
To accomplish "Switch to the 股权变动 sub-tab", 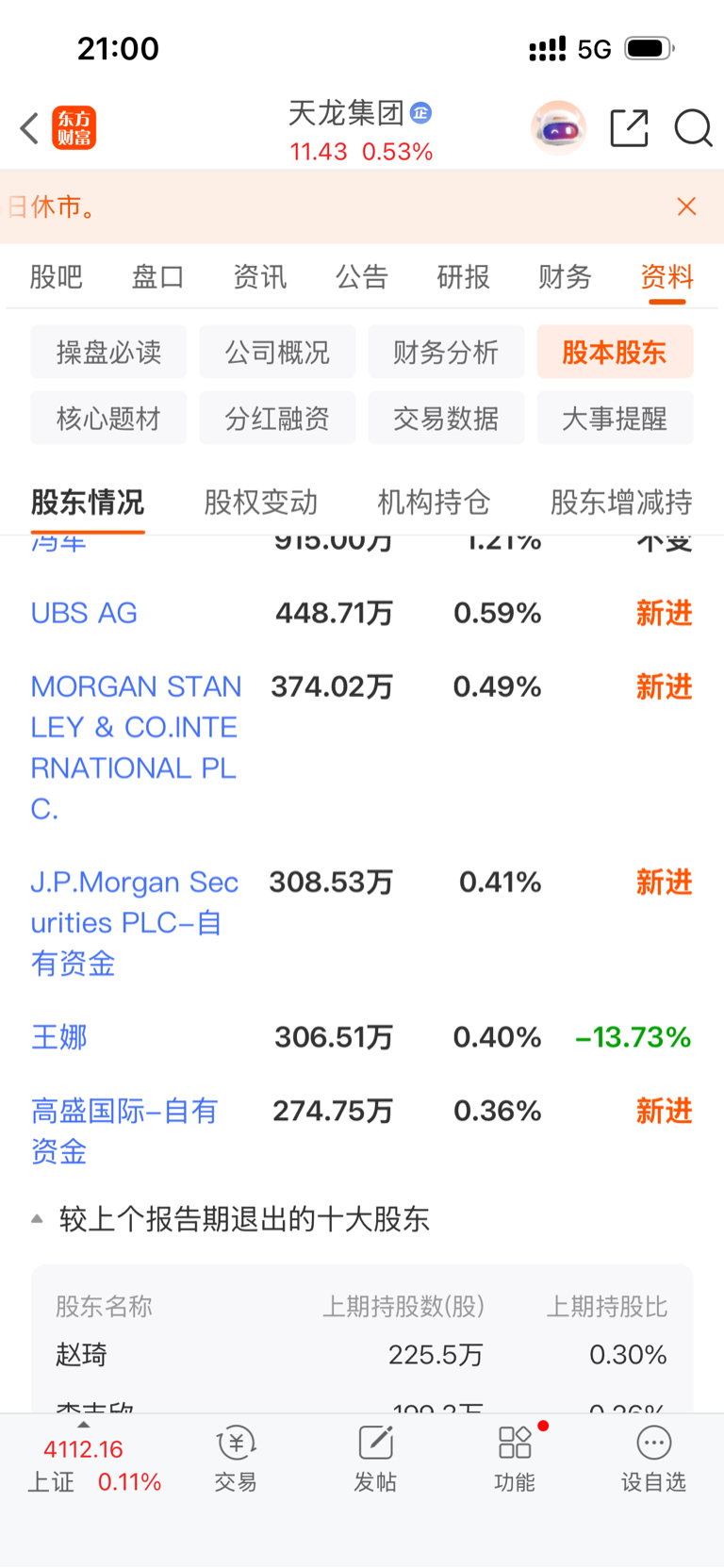I will (x=261, y=502).
